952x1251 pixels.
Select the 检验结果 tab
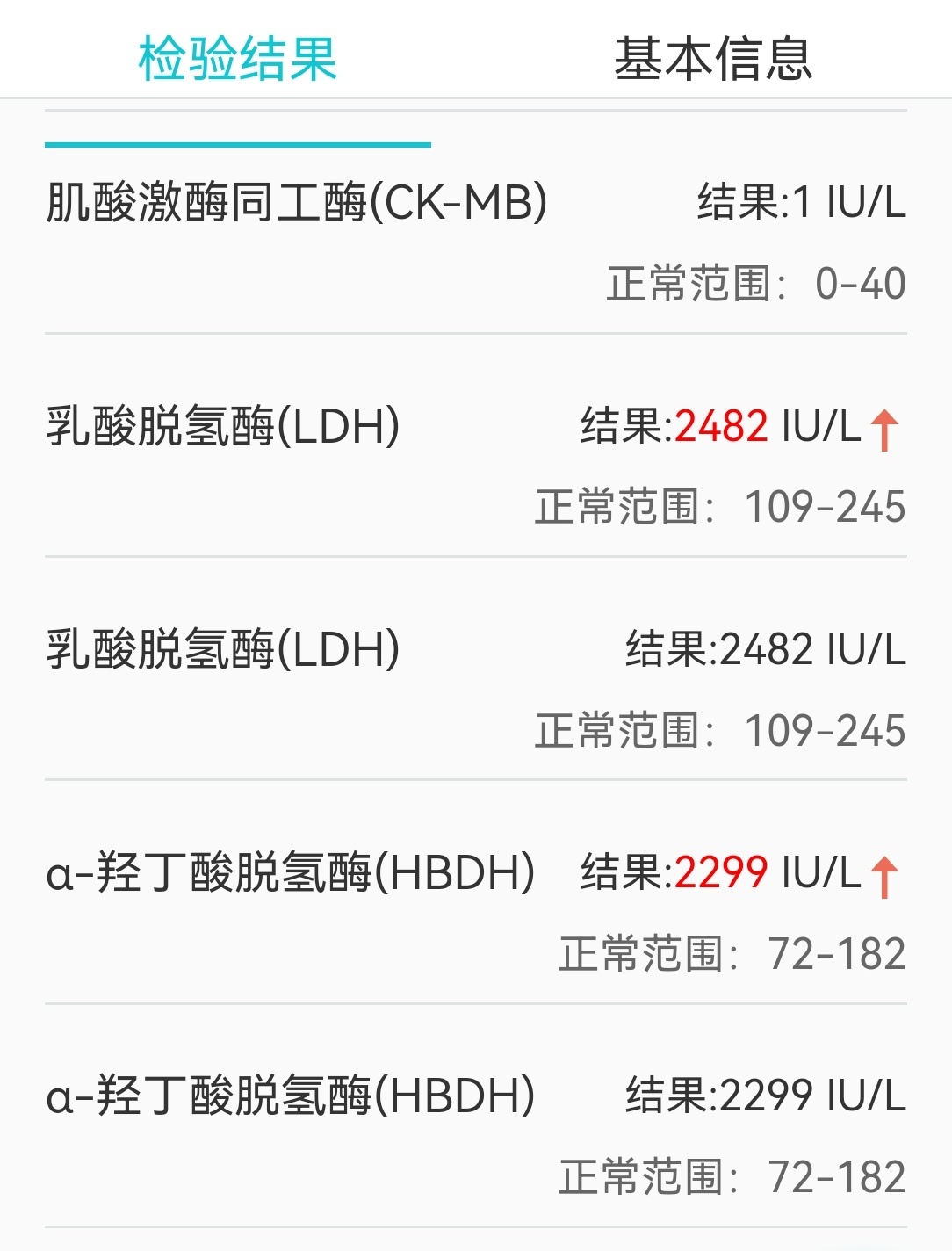click(x=238, y=58)
